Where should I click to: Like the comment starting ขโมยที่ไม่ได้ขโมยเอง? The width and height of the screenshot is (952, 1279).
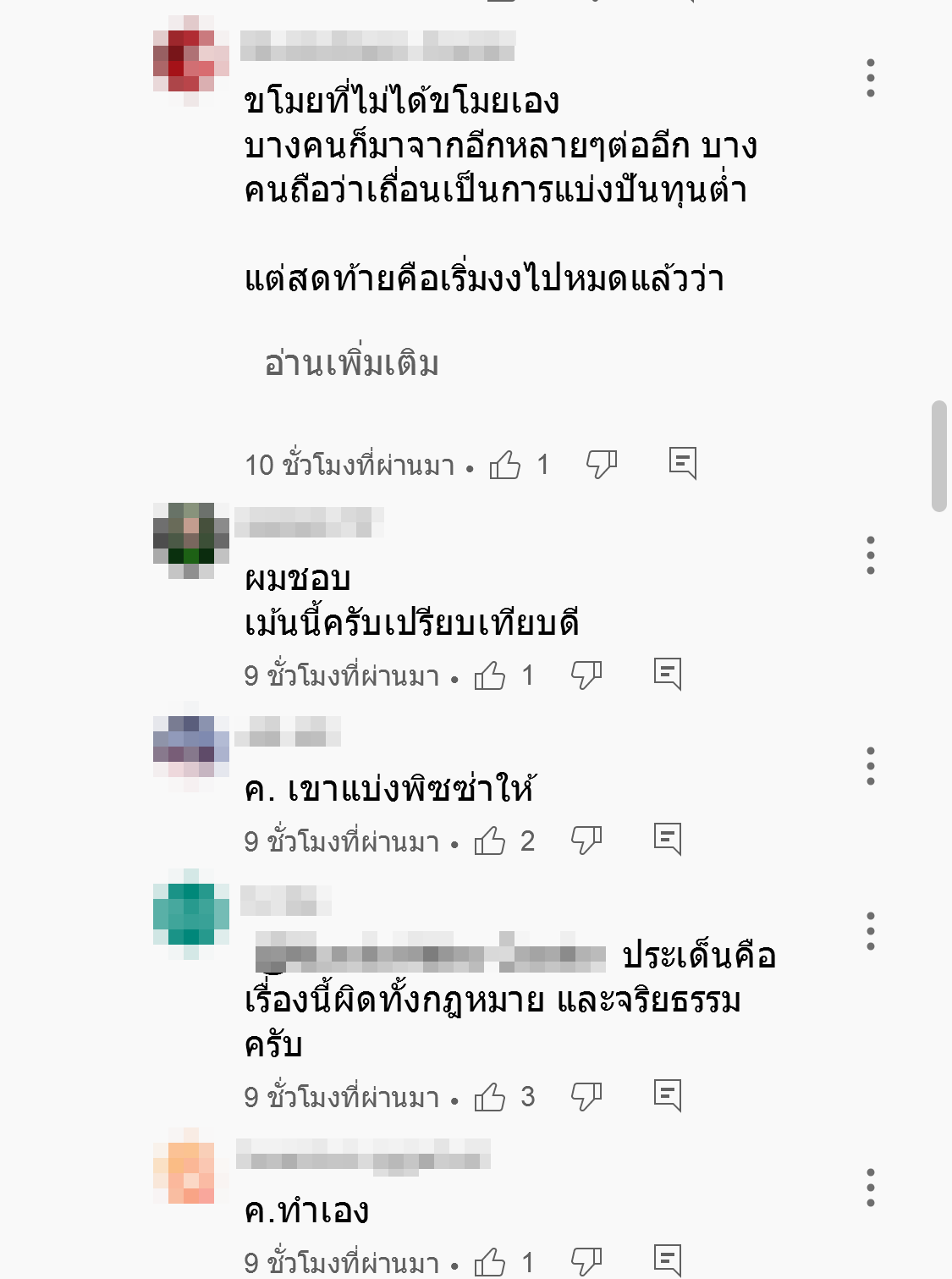click(505, 465)
